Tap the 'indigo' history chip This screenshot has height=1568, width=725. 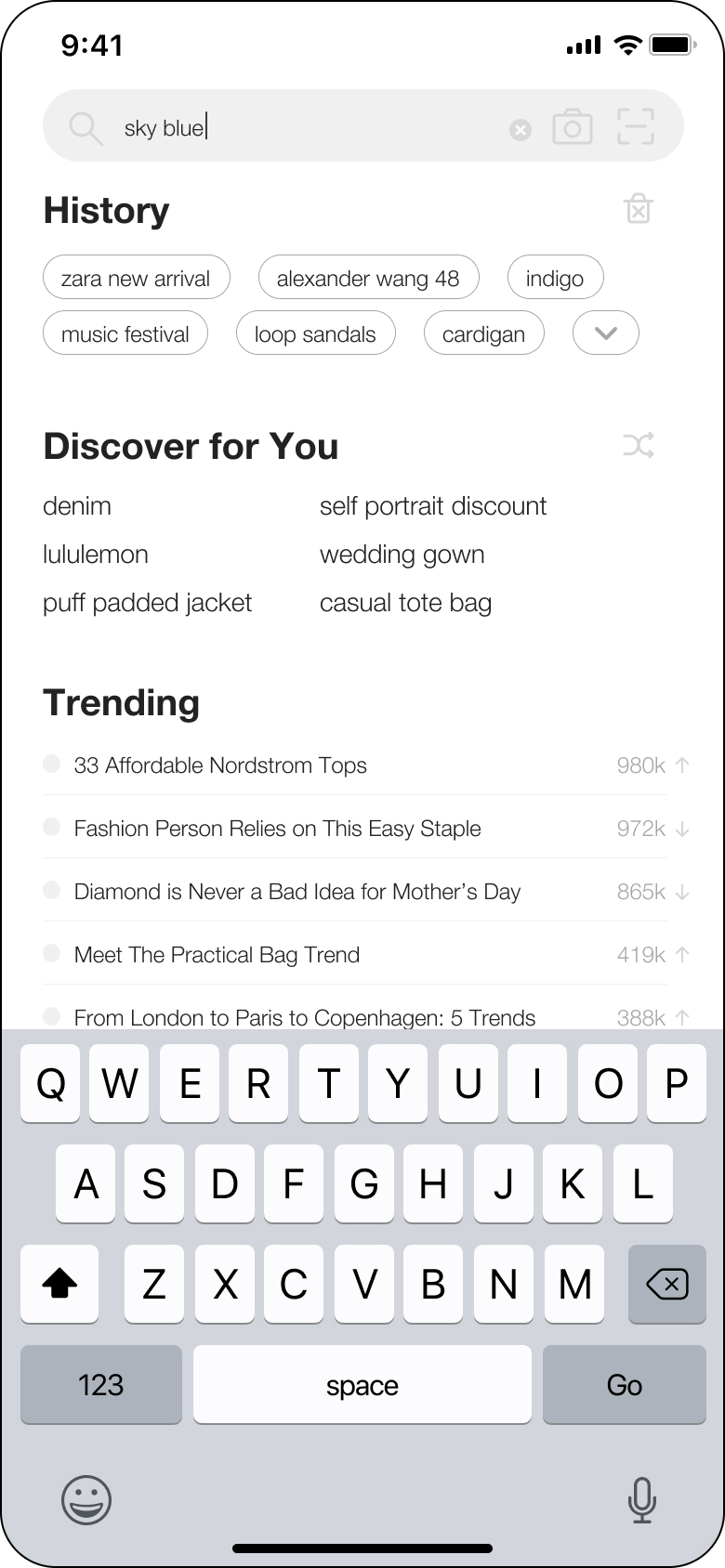tap(555, 278)
